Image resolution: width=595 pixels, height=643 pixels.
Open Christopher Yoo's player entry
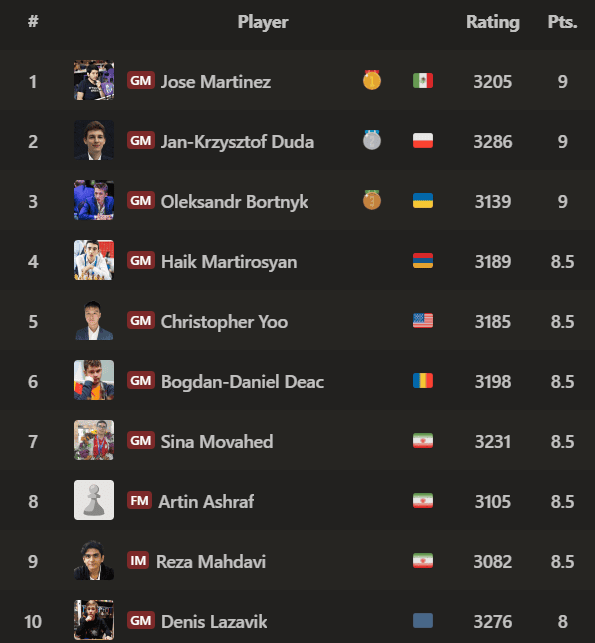point(224,322)
